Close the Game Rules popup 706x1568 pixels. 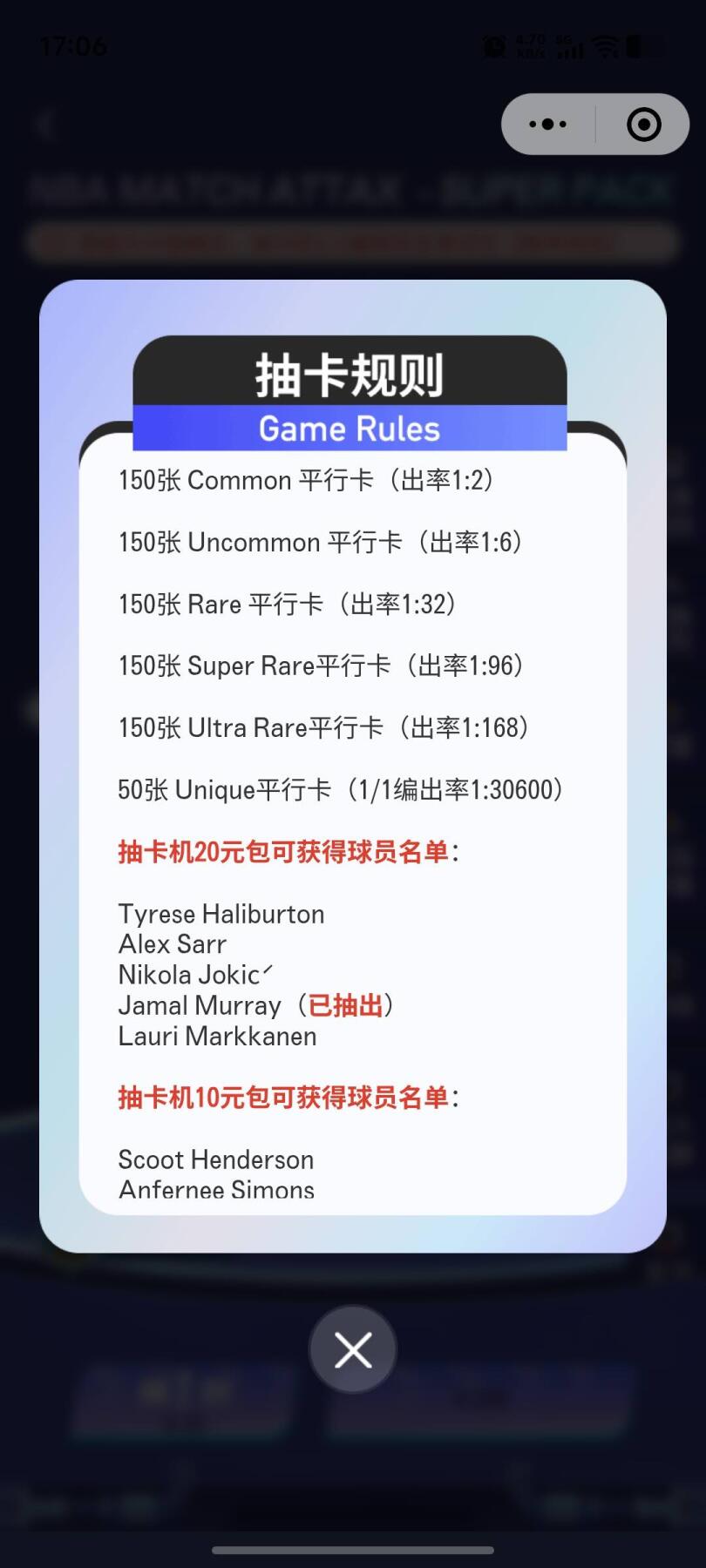point(353,1349)
